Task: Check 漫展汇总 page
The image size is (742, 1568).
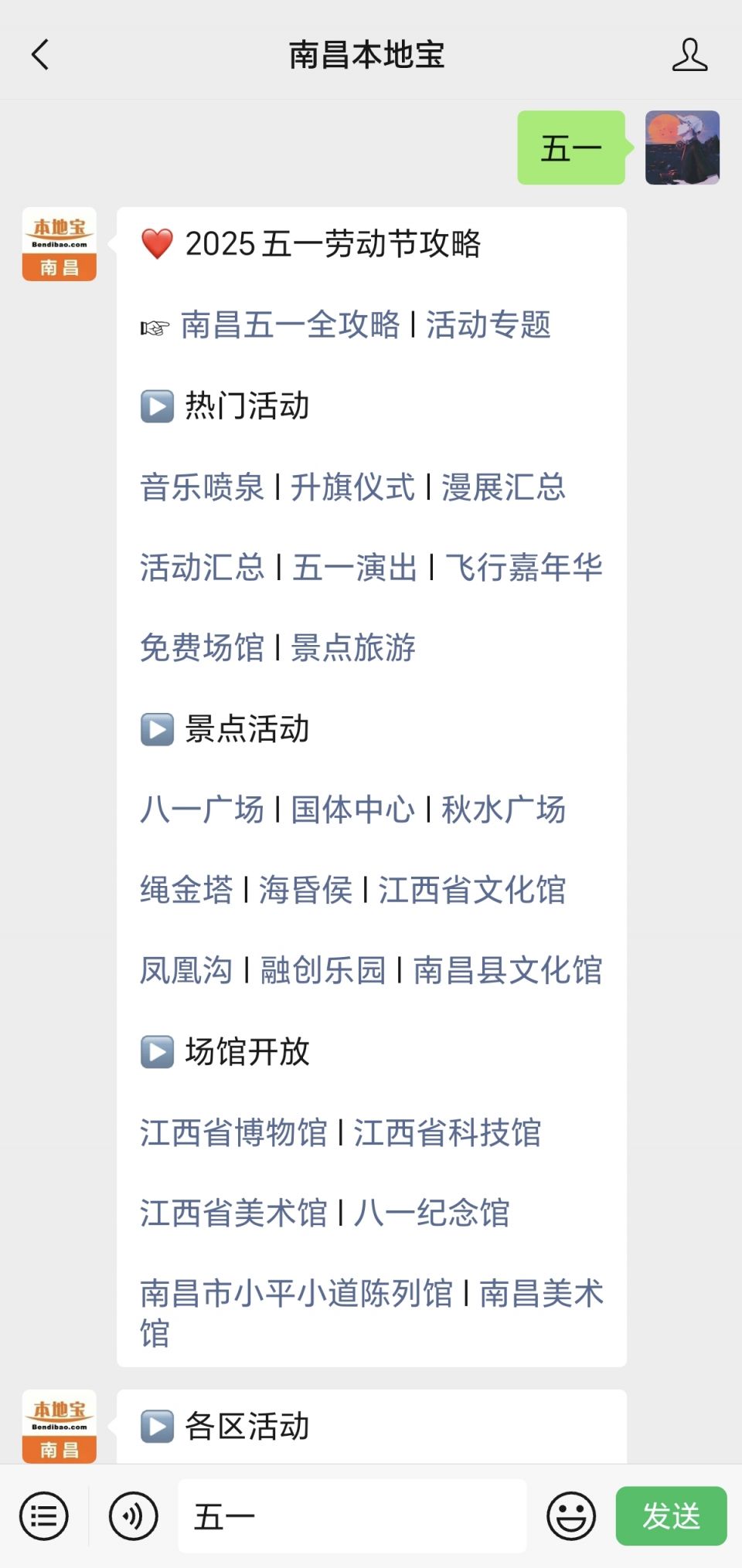Action: pyautogui.click(x=504, y=488)
